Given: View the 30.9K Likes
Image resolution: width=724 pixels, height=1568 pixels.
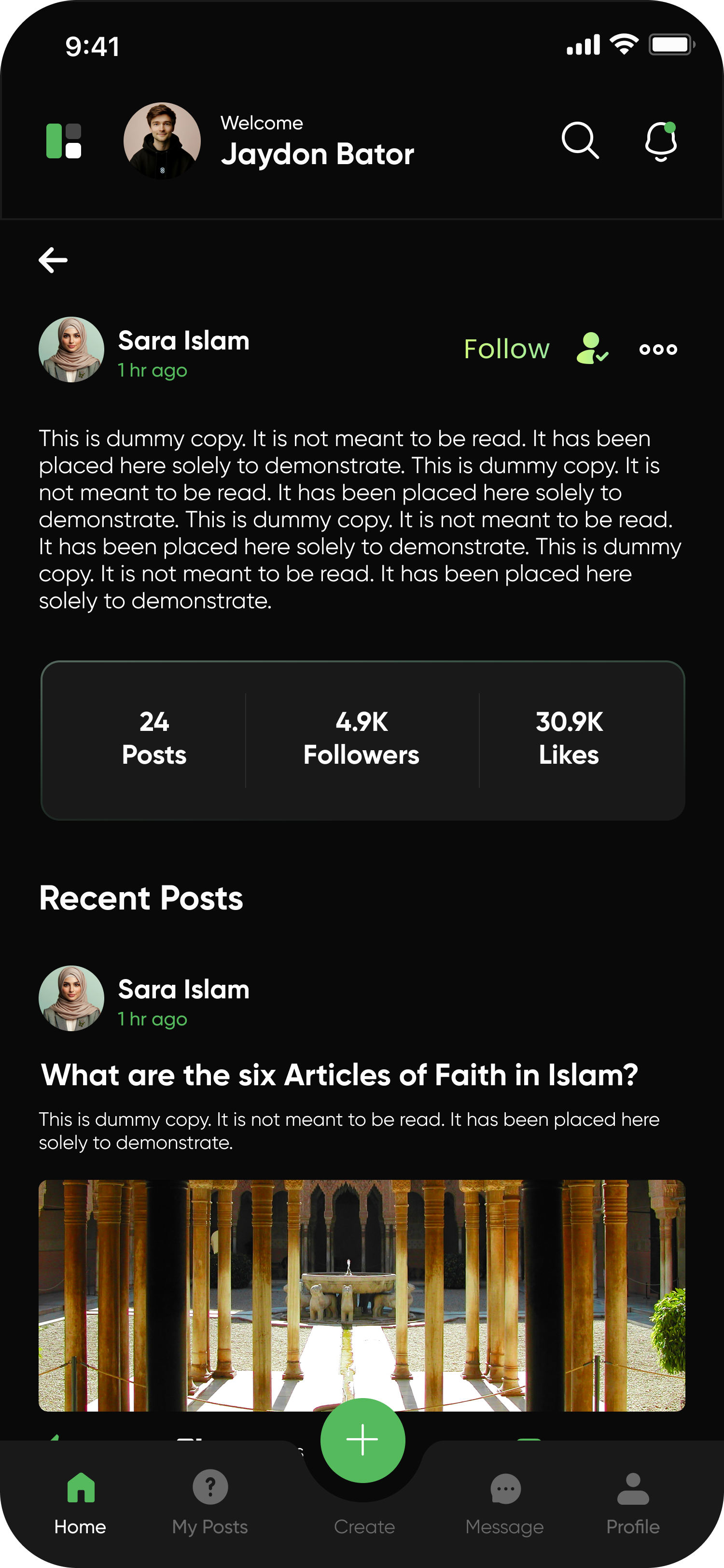Looking at the screenshot, I should (x=569, y=738).
